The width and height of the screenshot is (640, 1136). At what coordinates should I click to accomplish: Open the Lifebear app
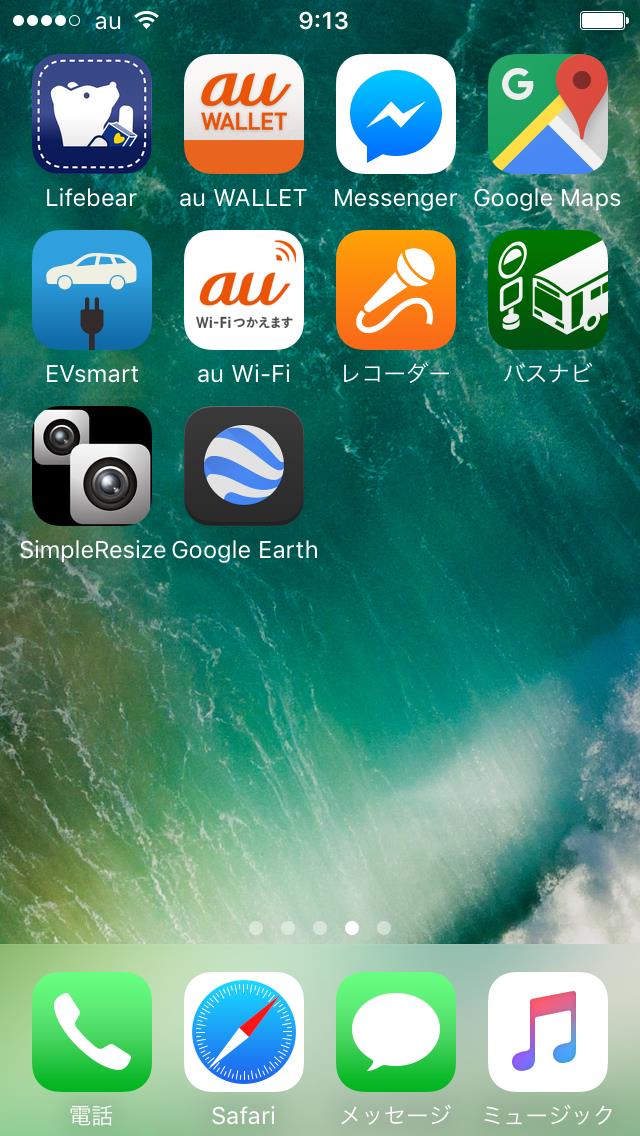pos(92,114)
